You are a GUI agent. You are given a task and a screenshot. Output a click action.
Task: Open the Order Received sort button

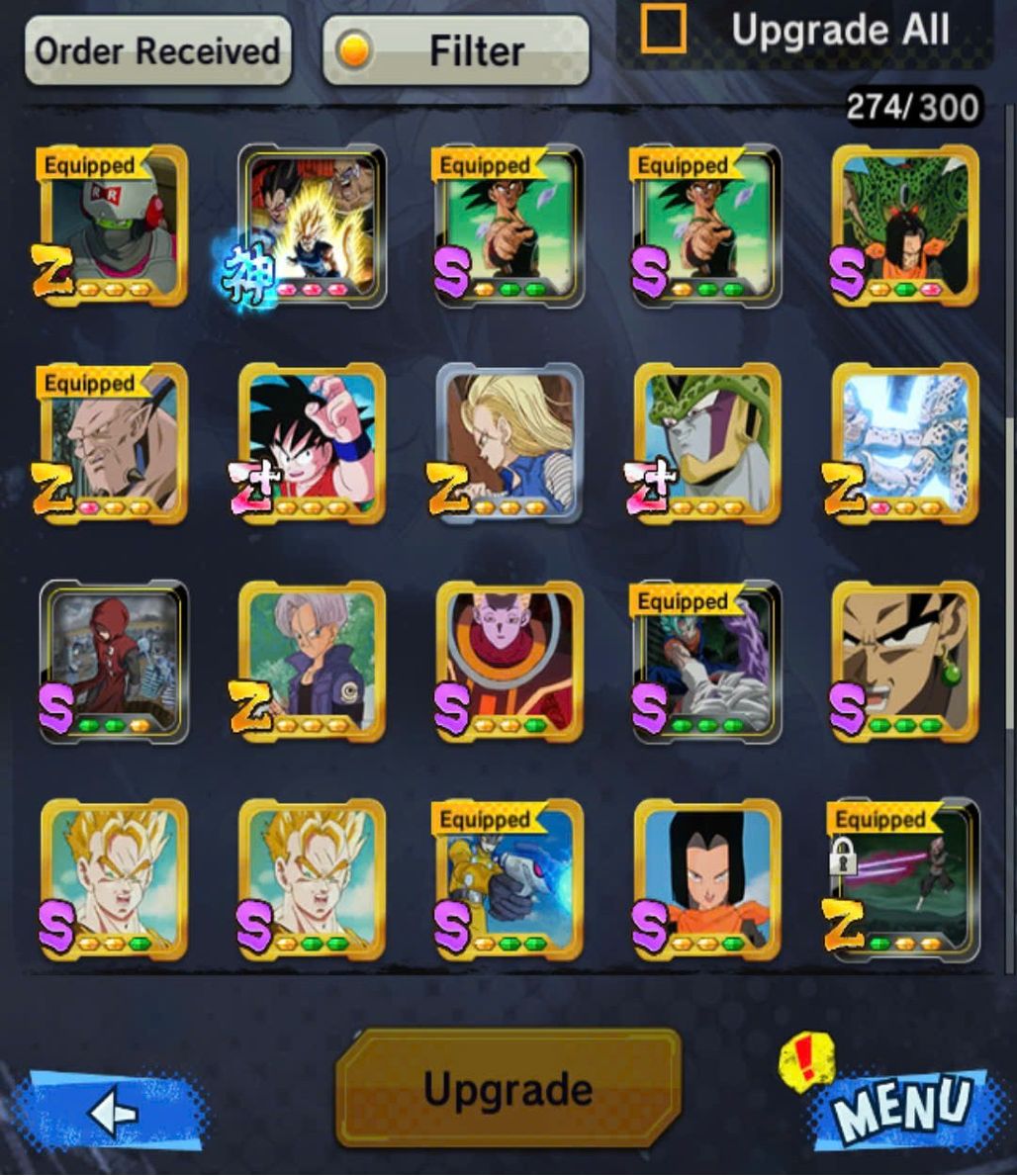coord(157,50)
